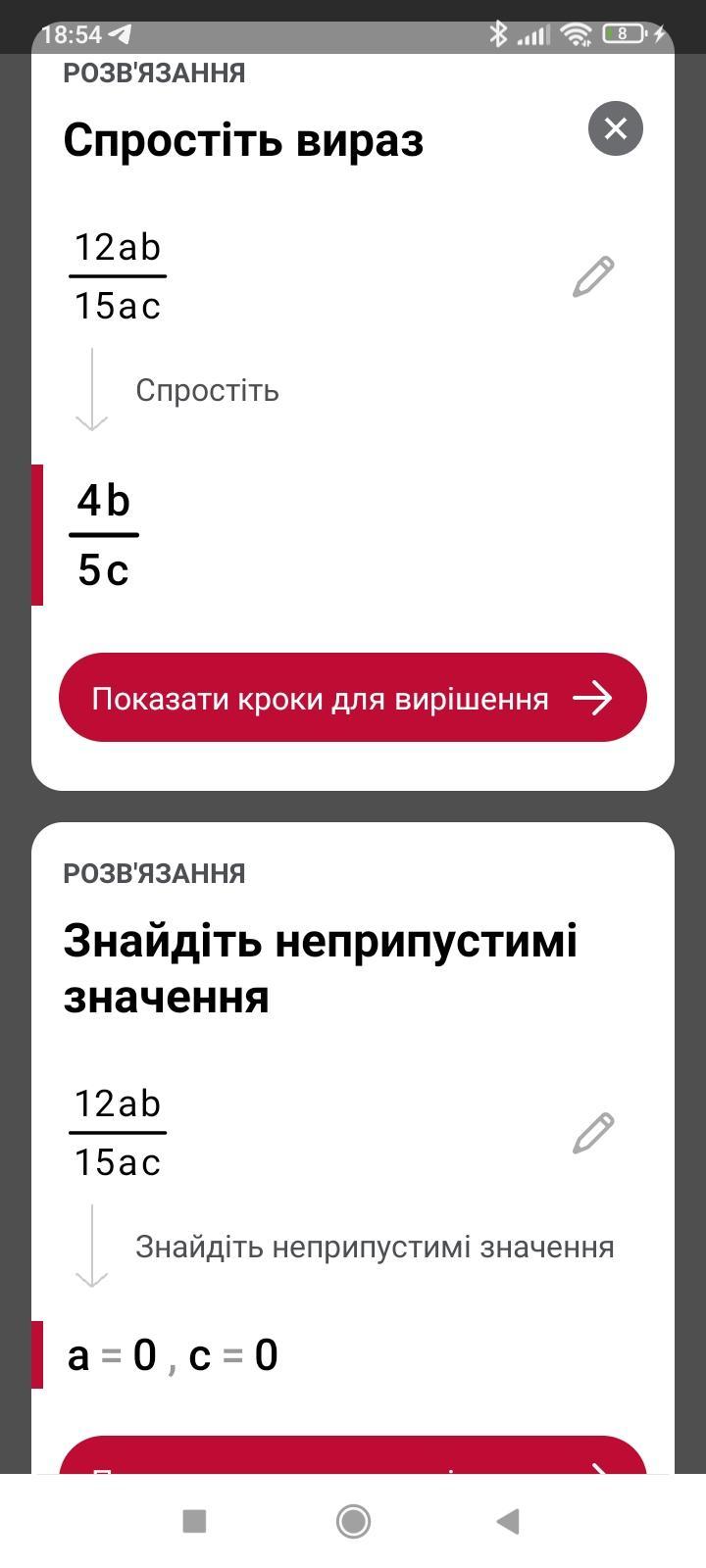Close the solution panel with the X button

[615, 128]
